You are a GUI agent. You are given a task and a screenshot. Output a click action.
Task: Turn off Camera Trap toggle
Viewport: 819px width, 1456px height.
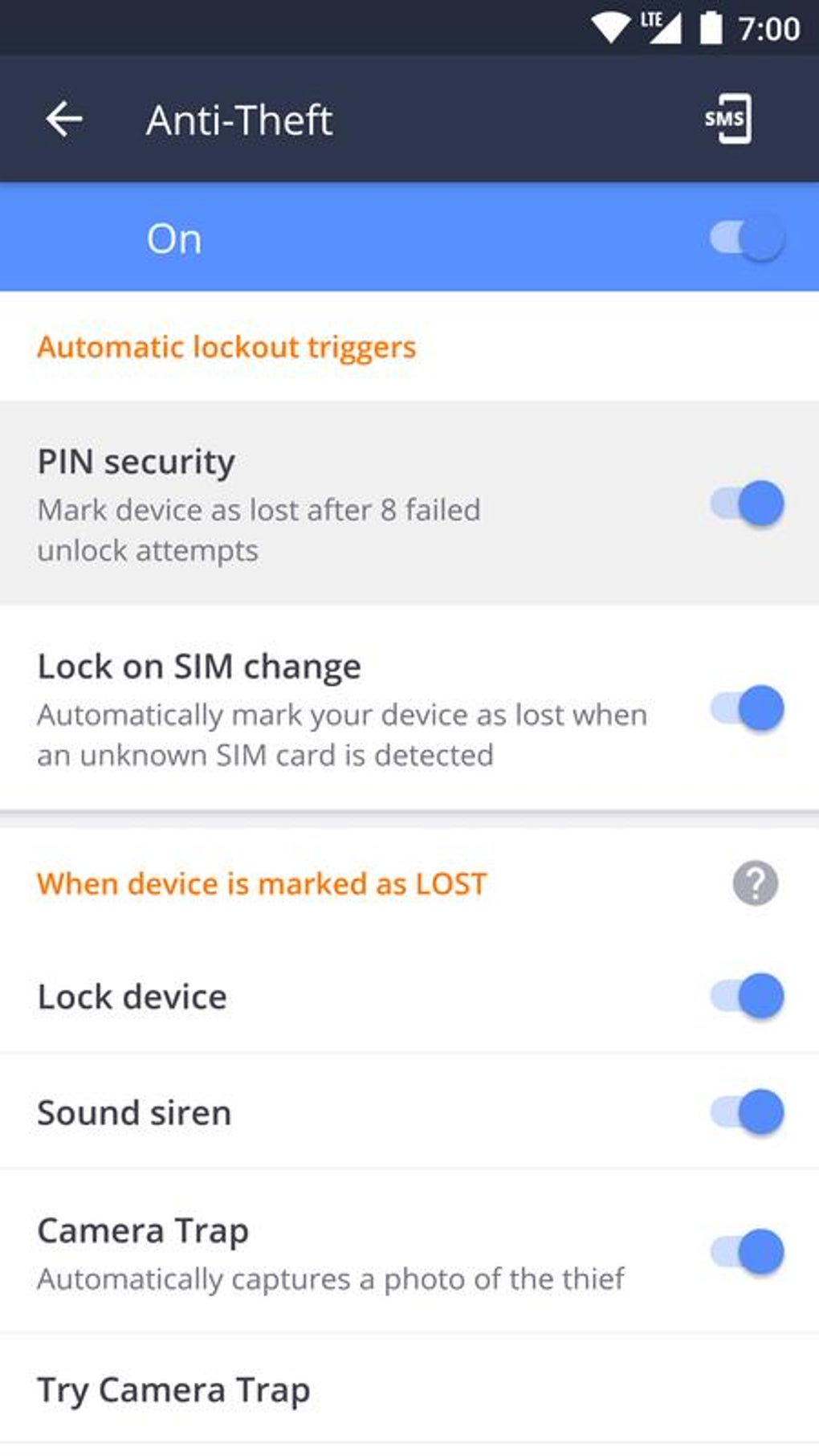click(747, 1251)
